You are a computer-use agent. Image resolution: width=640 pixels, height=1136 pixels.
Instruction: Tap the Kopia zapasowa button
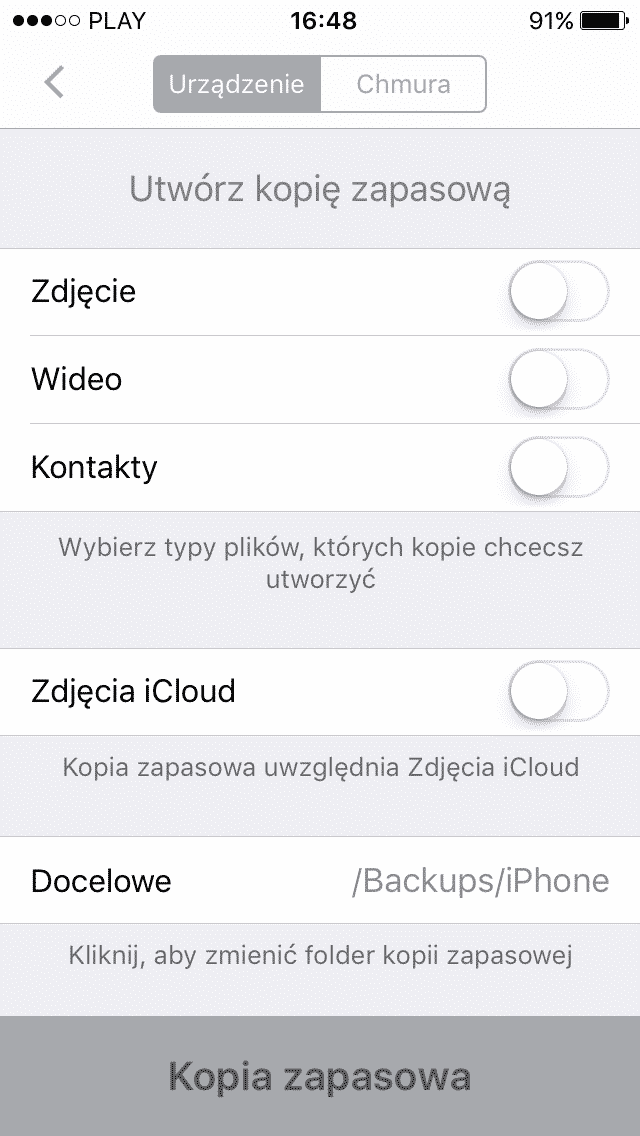(x=320, y=1076)
